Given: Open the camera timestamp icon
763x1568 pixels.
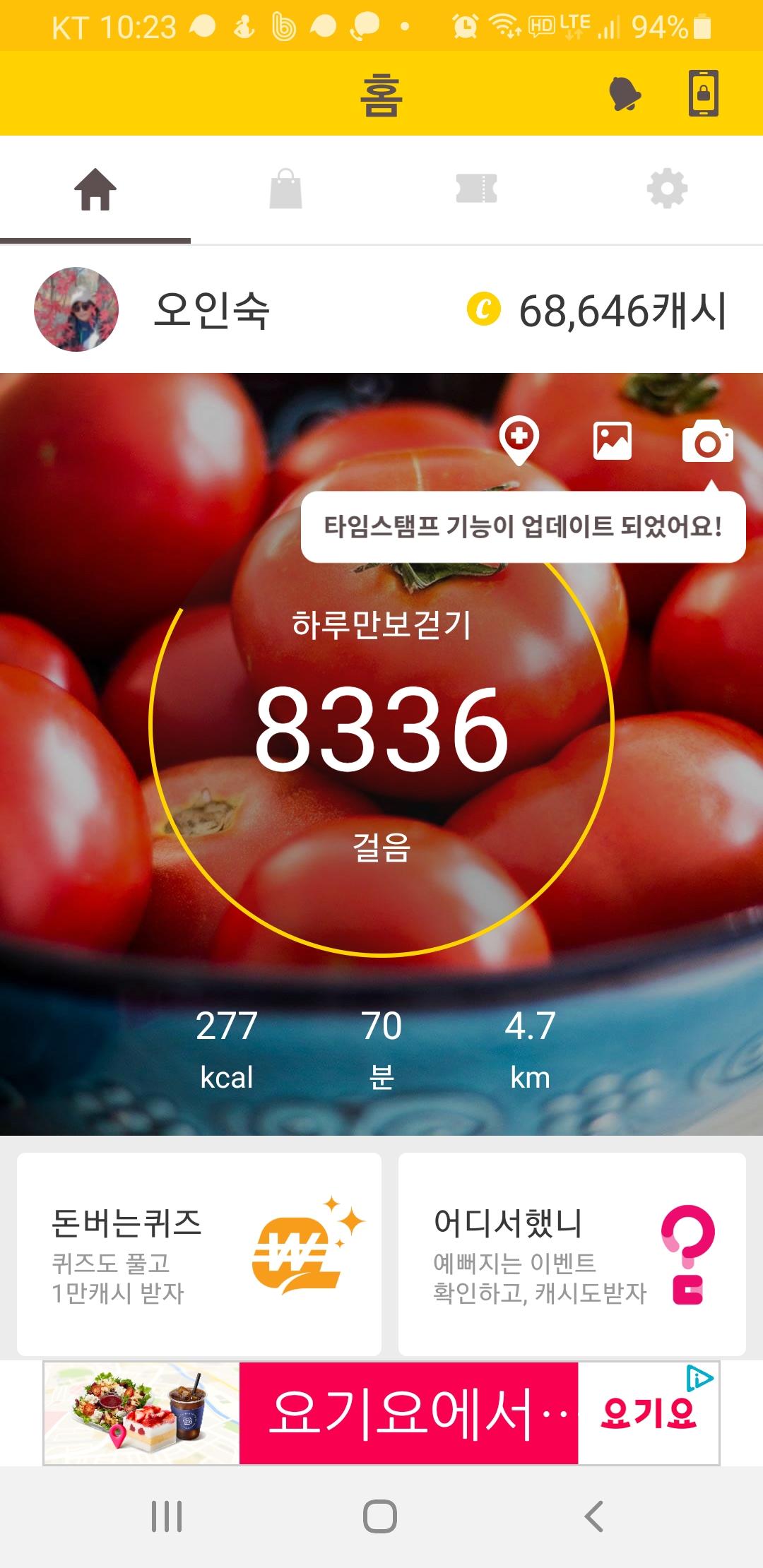Looking at the screenshot, I should 707,441.
